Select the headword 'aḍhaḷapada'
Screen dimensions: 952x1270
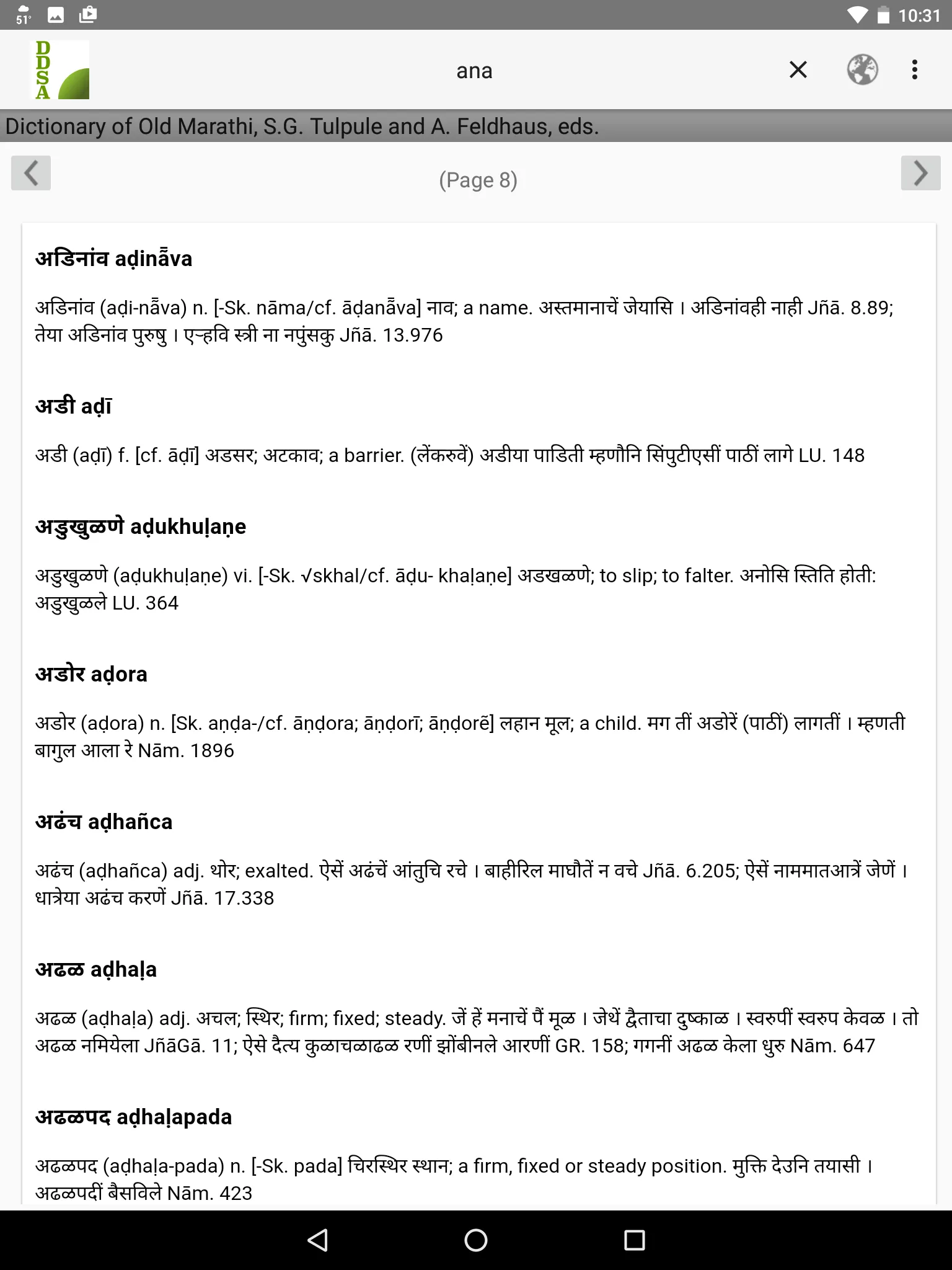click(x=133, y=1117)
